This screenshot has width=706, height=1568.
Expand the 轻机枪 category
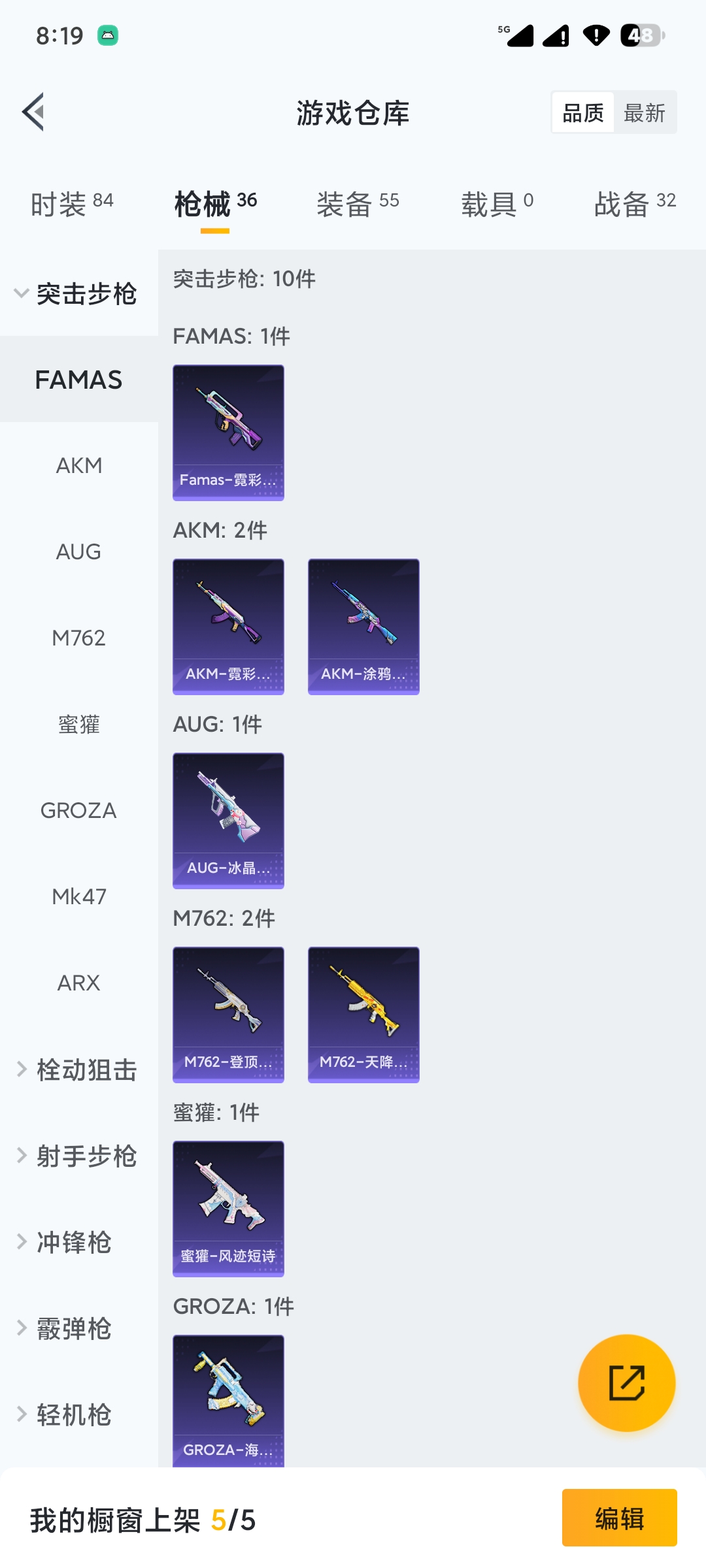coord(65,1415)
